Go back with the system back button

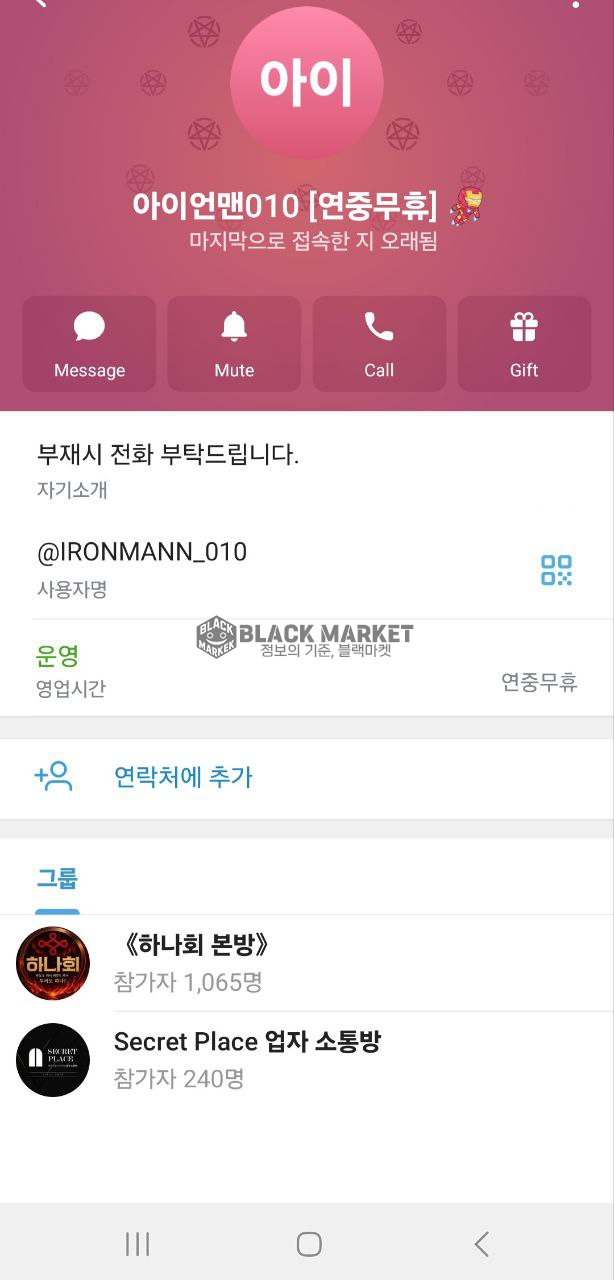481,1243
